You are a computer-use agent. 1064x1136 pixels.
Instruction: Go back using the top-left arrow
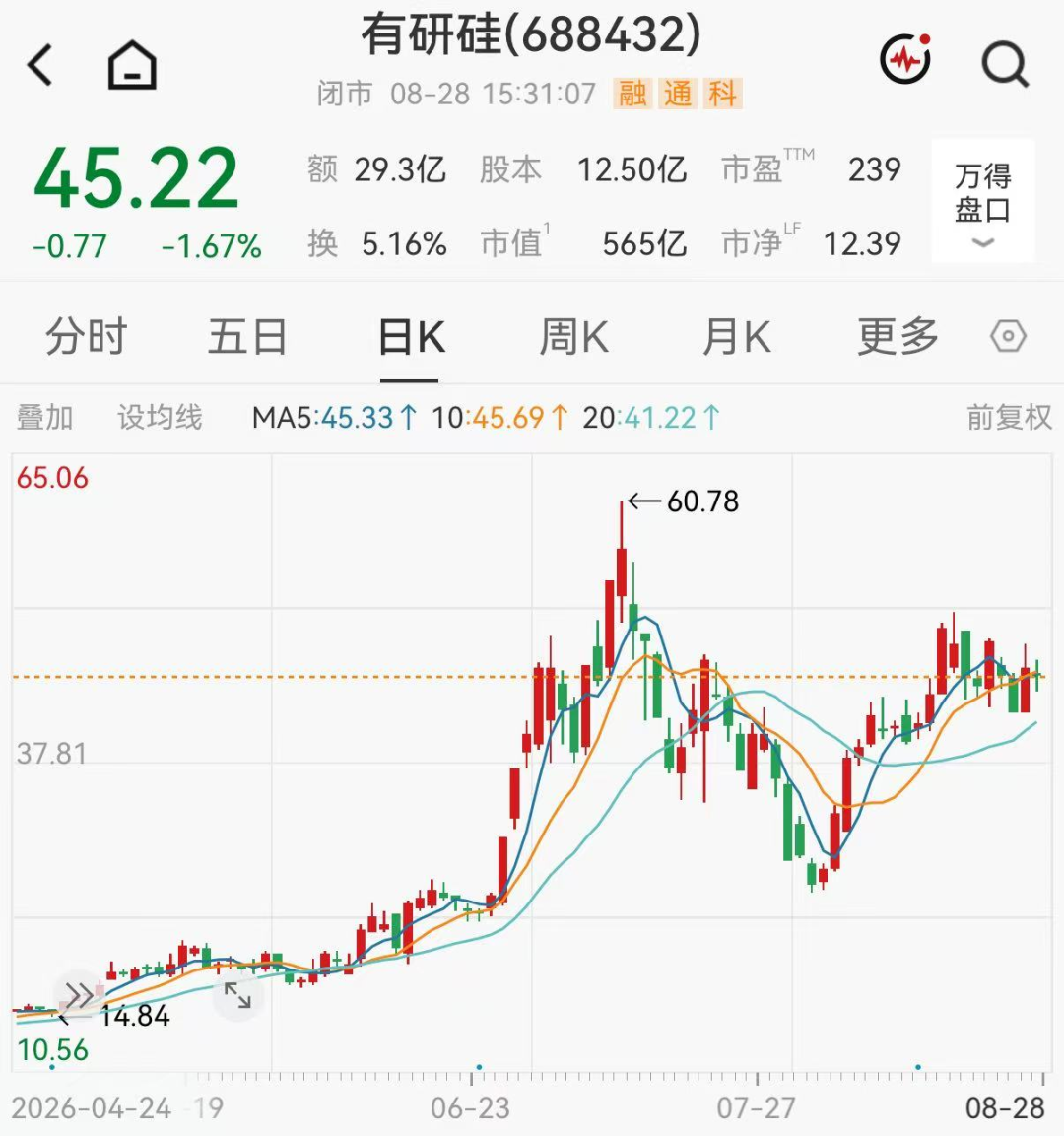(40, 65)
